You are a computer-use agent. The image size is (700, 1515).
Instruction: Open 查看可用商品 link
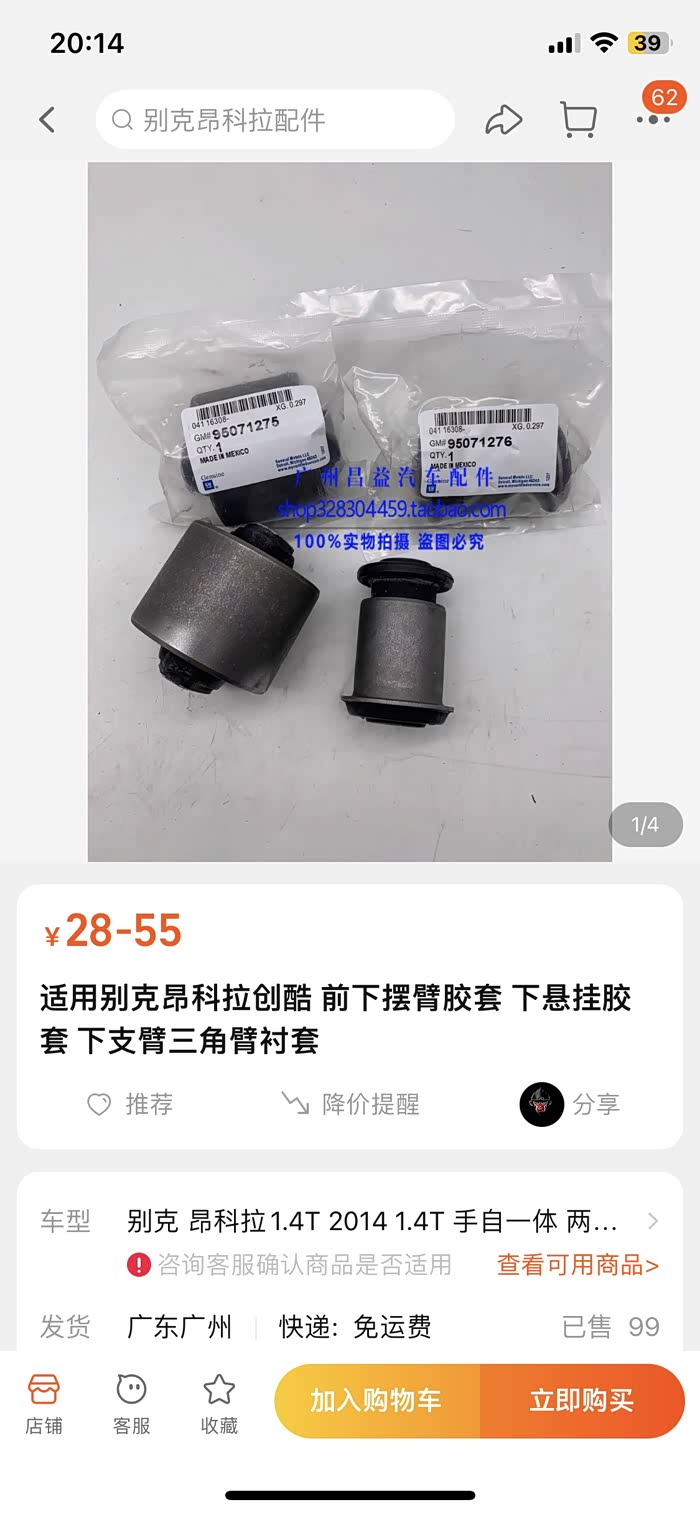click(x=578, y=1265)
